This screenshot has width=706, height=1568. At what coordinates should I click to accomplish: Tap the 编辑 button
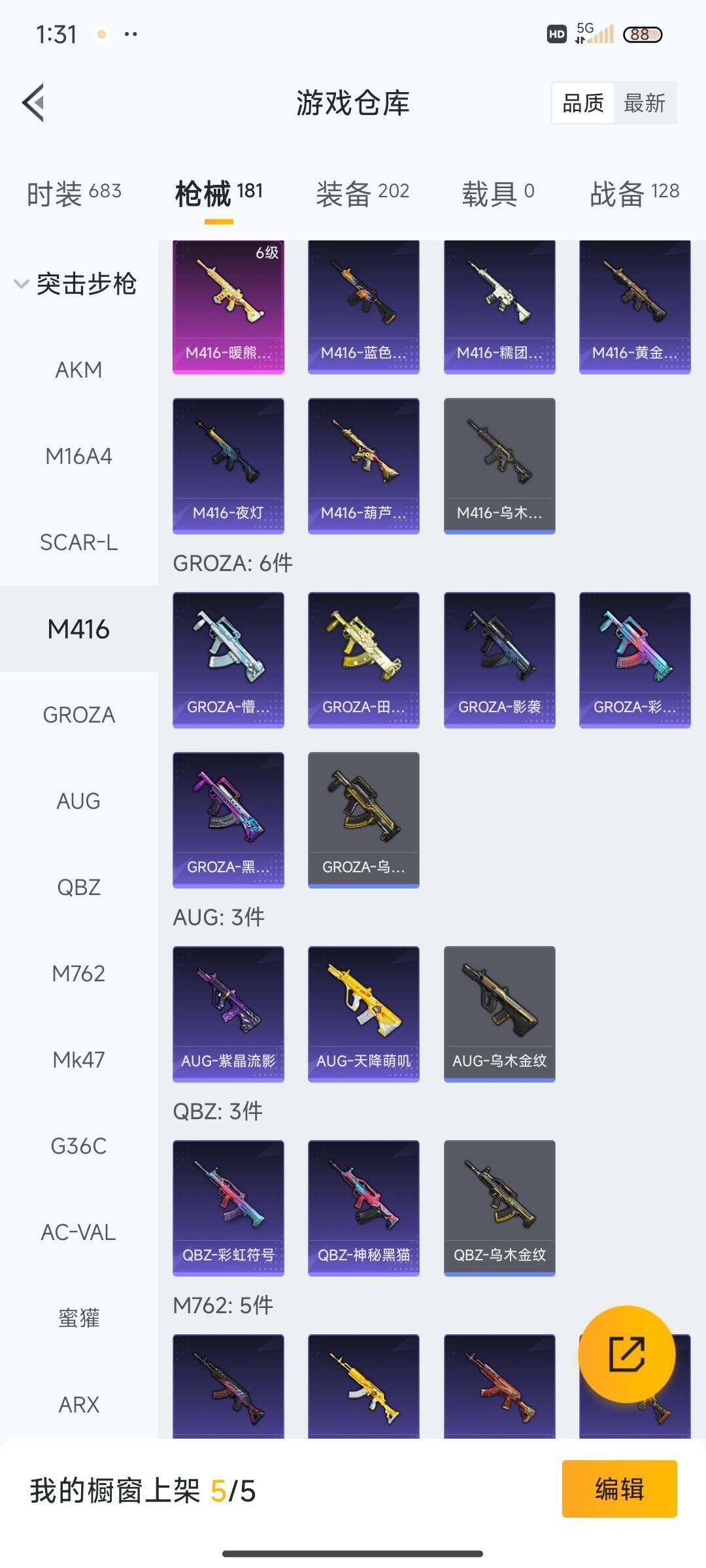[x=619, y=1489]
